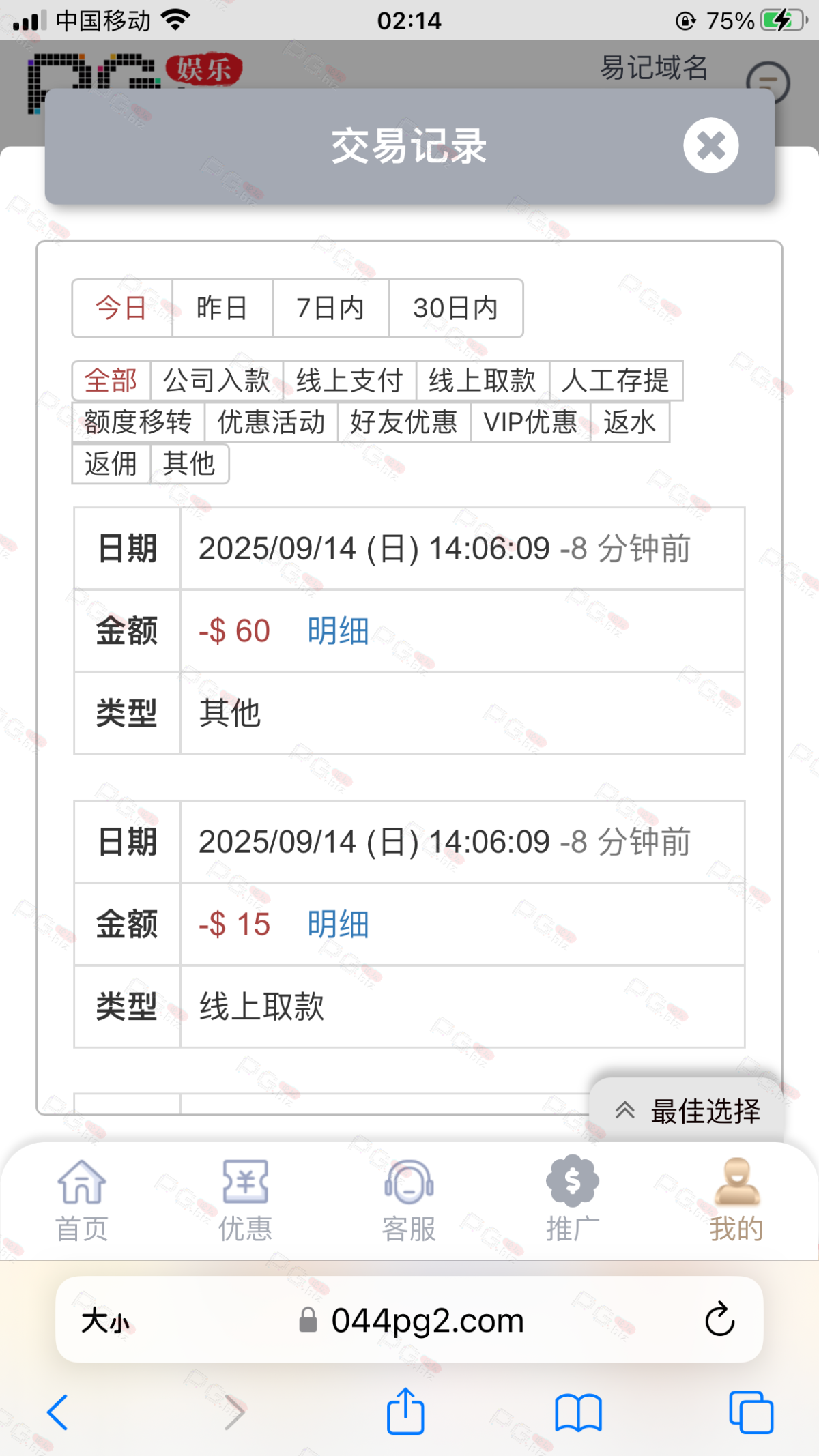The height and width of the screenshot is (1456, 819).
Task: Tap the 最佳选择 pop-up button
Action: pyautogui.click(x=688, y=1111)
